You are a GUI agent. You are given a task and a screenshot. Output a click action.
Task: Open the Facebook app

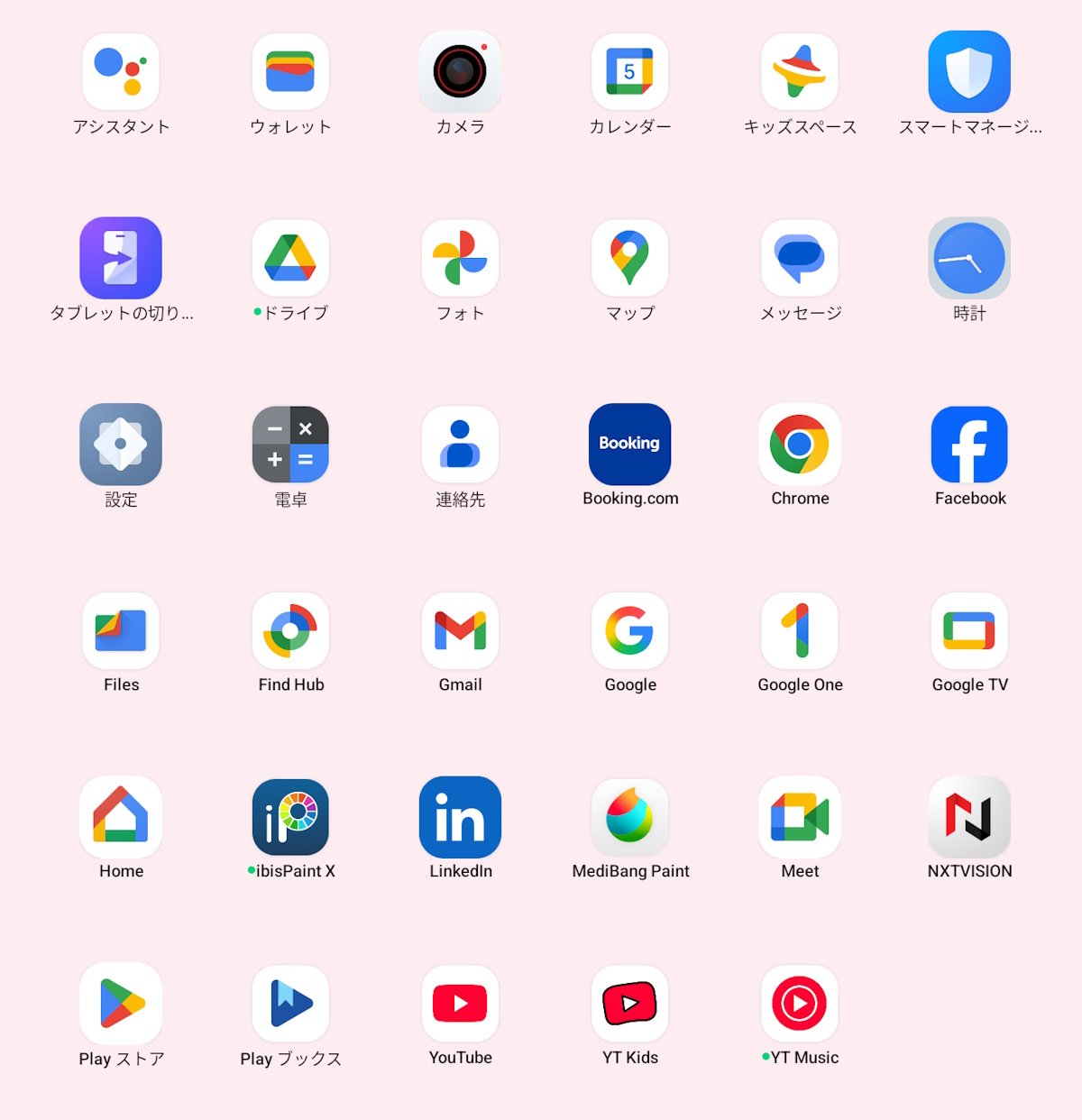[968, 444]
